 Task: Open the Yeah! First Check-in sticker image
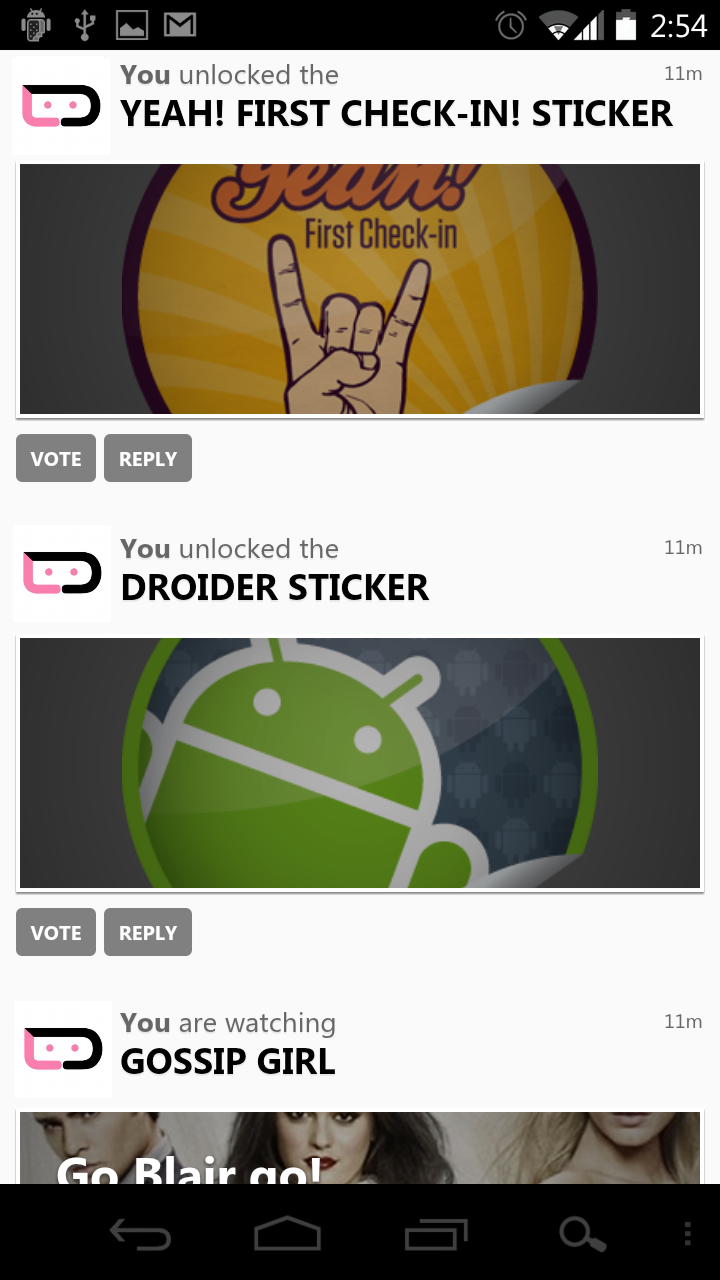point(360,288)
